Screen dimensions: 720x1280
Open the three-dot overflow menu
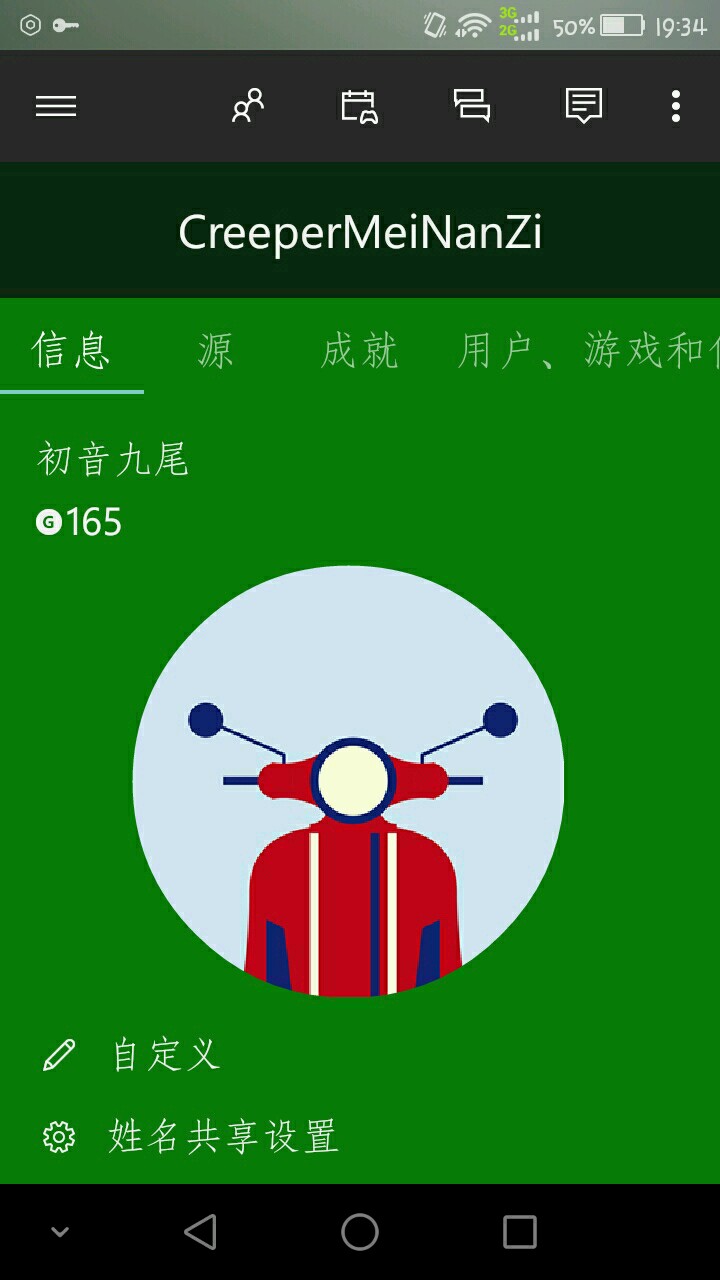(676, 106)
